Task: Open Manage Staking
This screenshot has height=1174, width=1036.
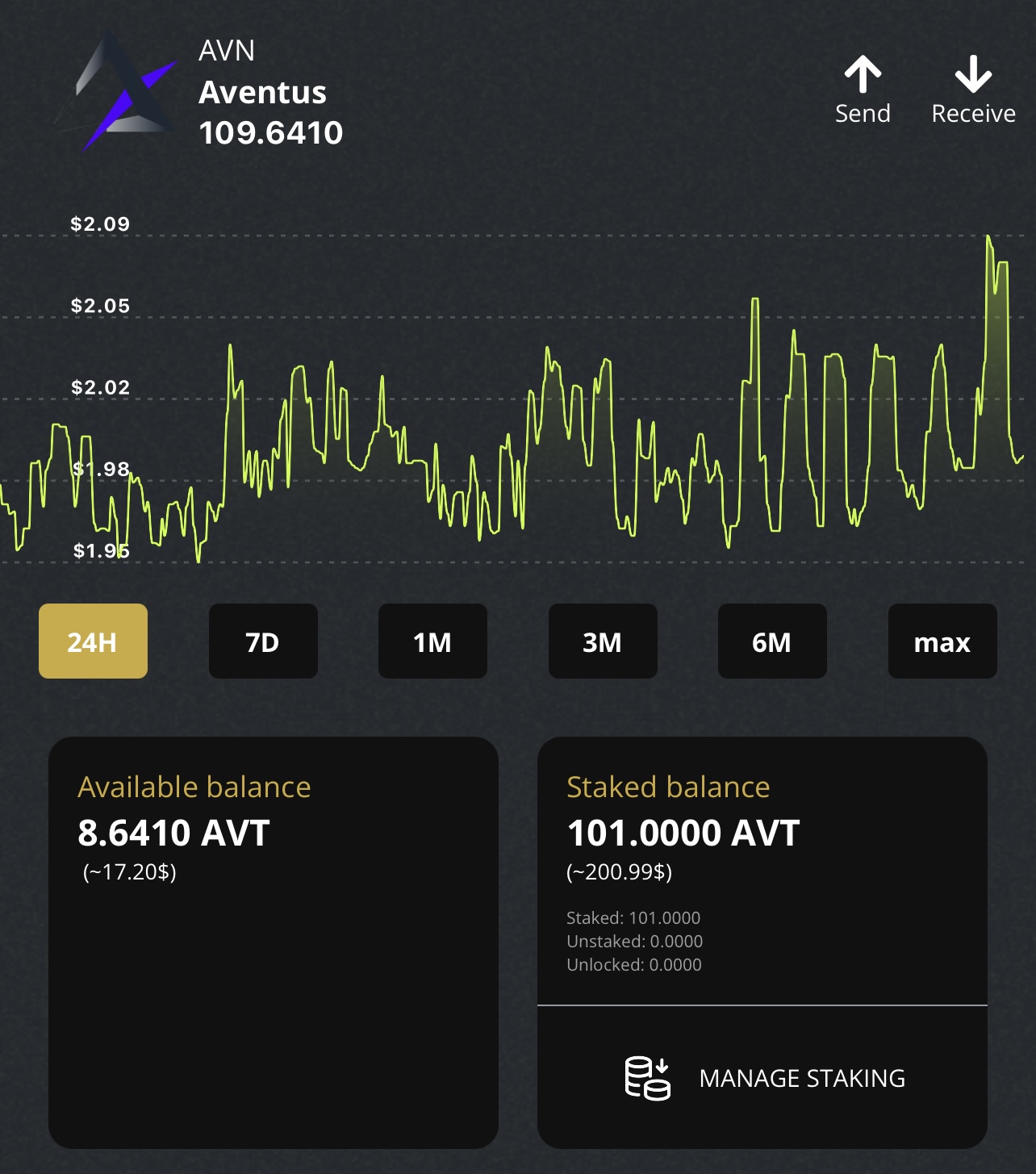Action: click(x=763, y=1078)
